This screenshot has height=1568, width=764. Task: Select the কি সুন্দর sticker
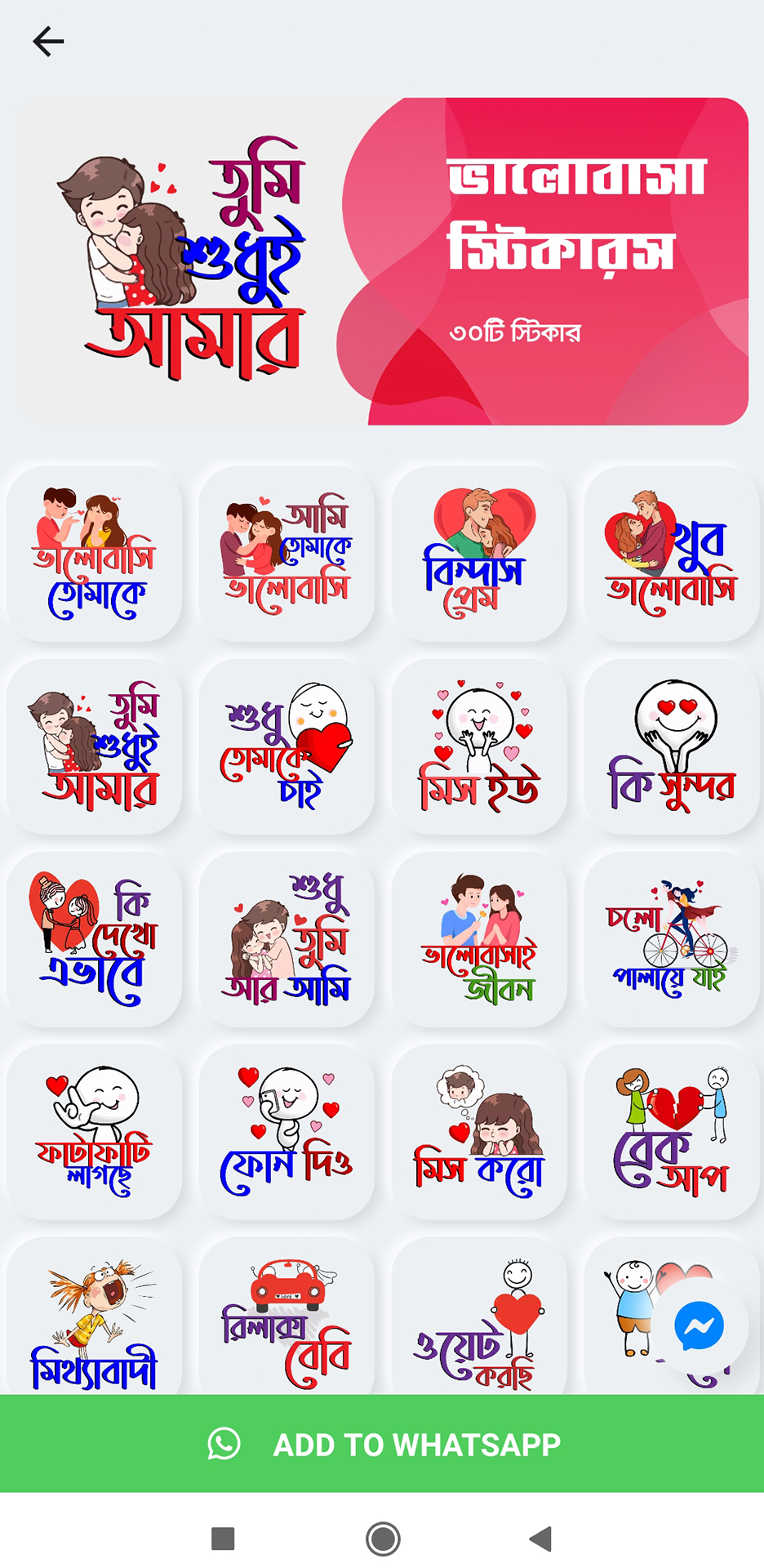[x=671, y=746]
